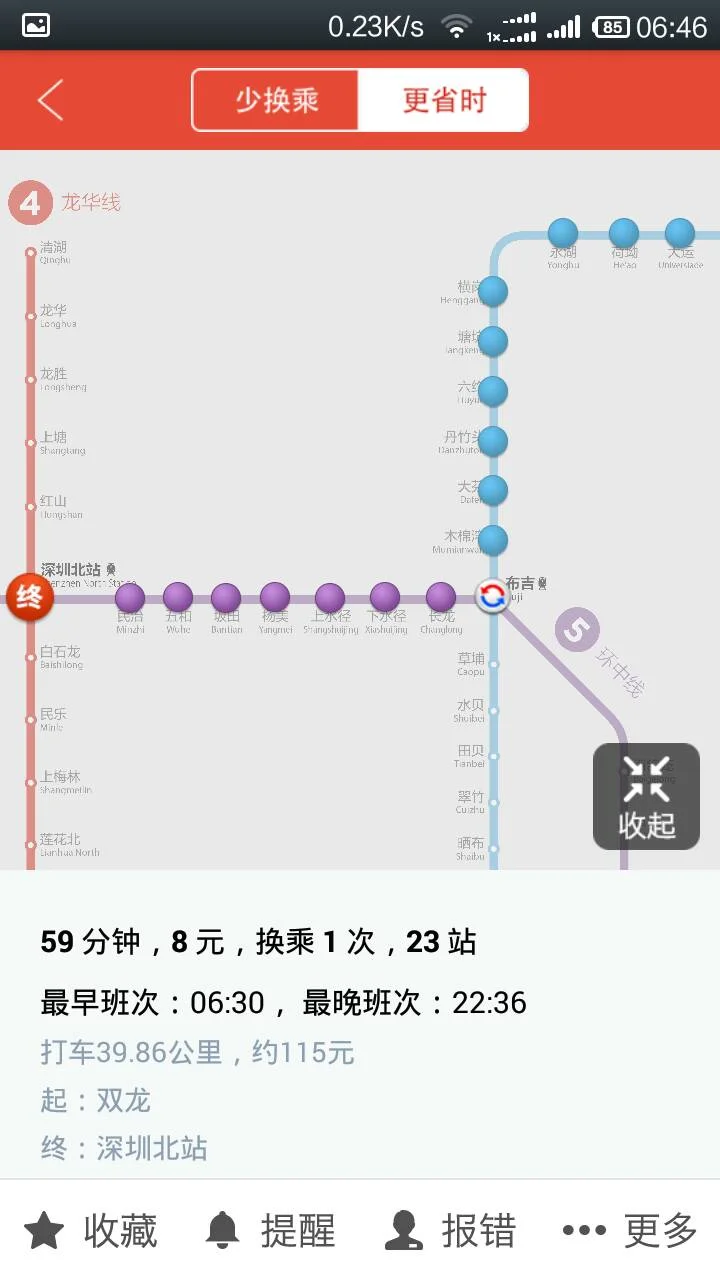
Task: Tap the red terminal marker labeled 终
Action: coord(29,595)
